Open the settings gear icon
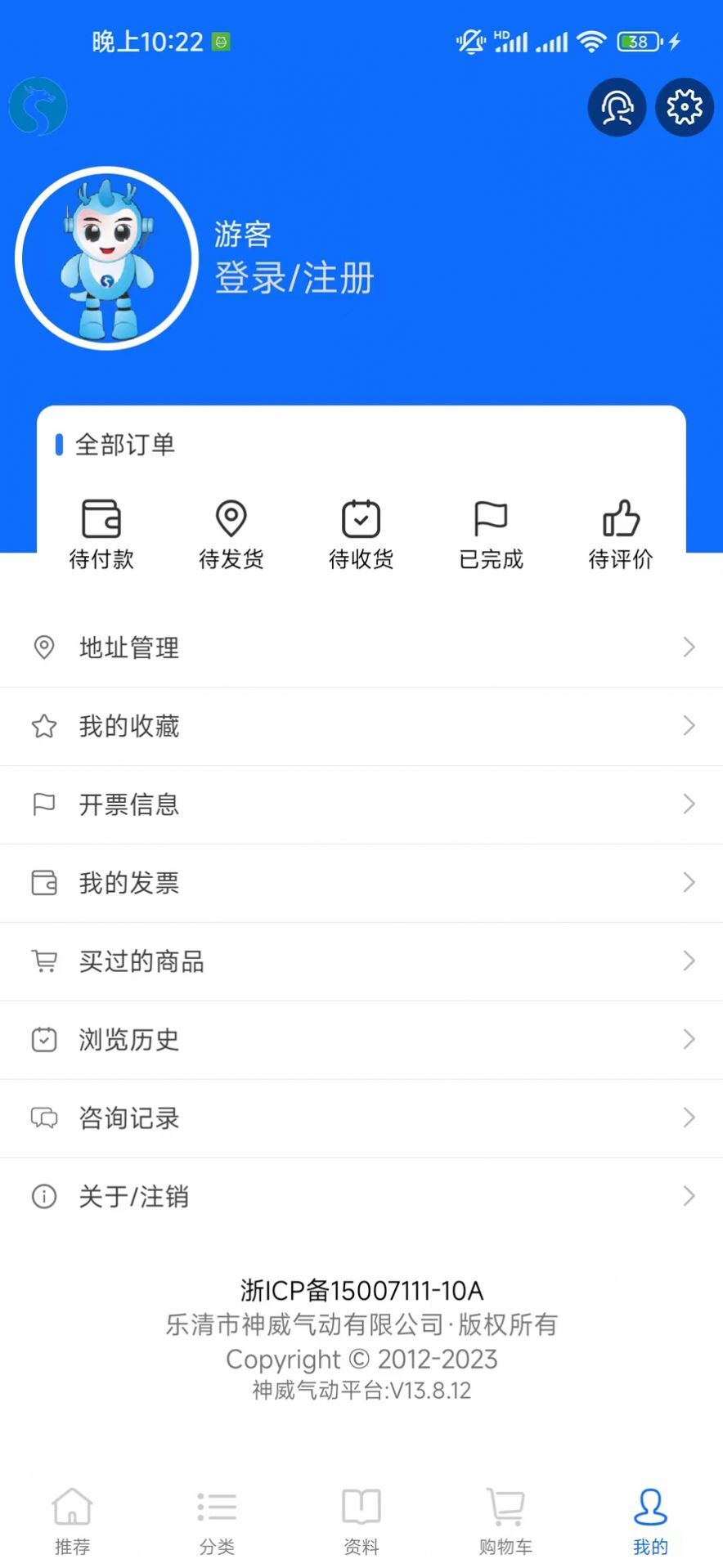Screen dimensions: 723x1568 click(684, 107)
